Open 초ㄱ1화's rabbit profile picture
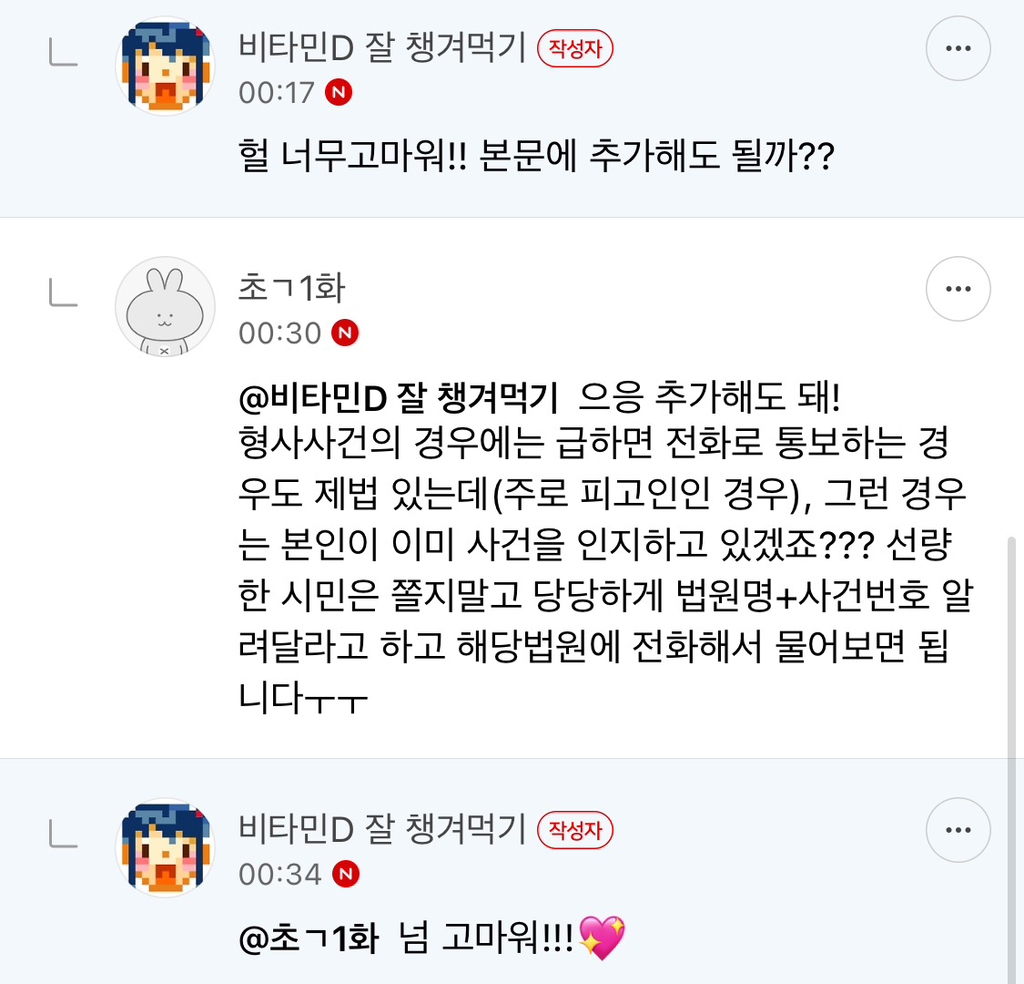 click(x=165, y=306)
